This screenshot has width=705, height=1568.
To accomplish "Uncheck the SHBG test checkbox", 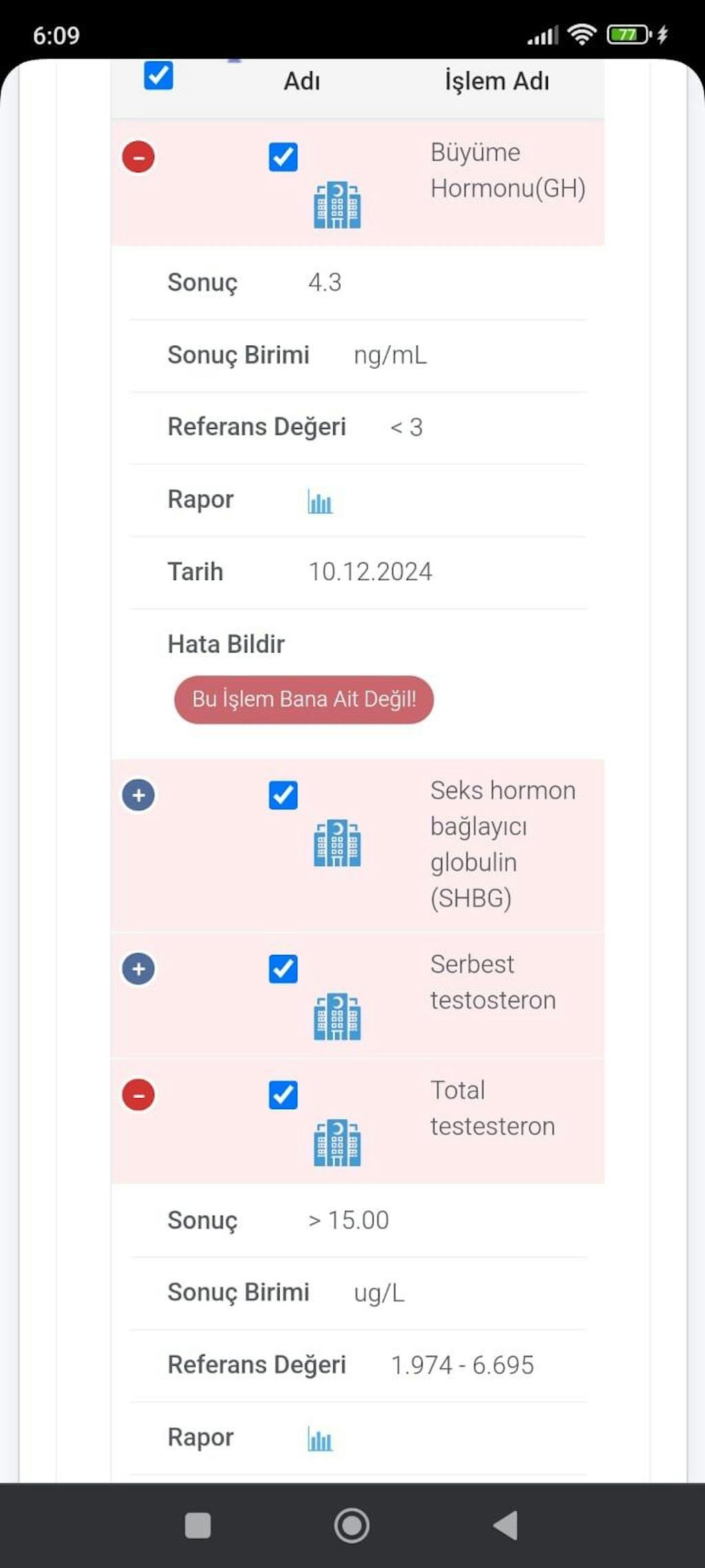I will tap(283, 795).
